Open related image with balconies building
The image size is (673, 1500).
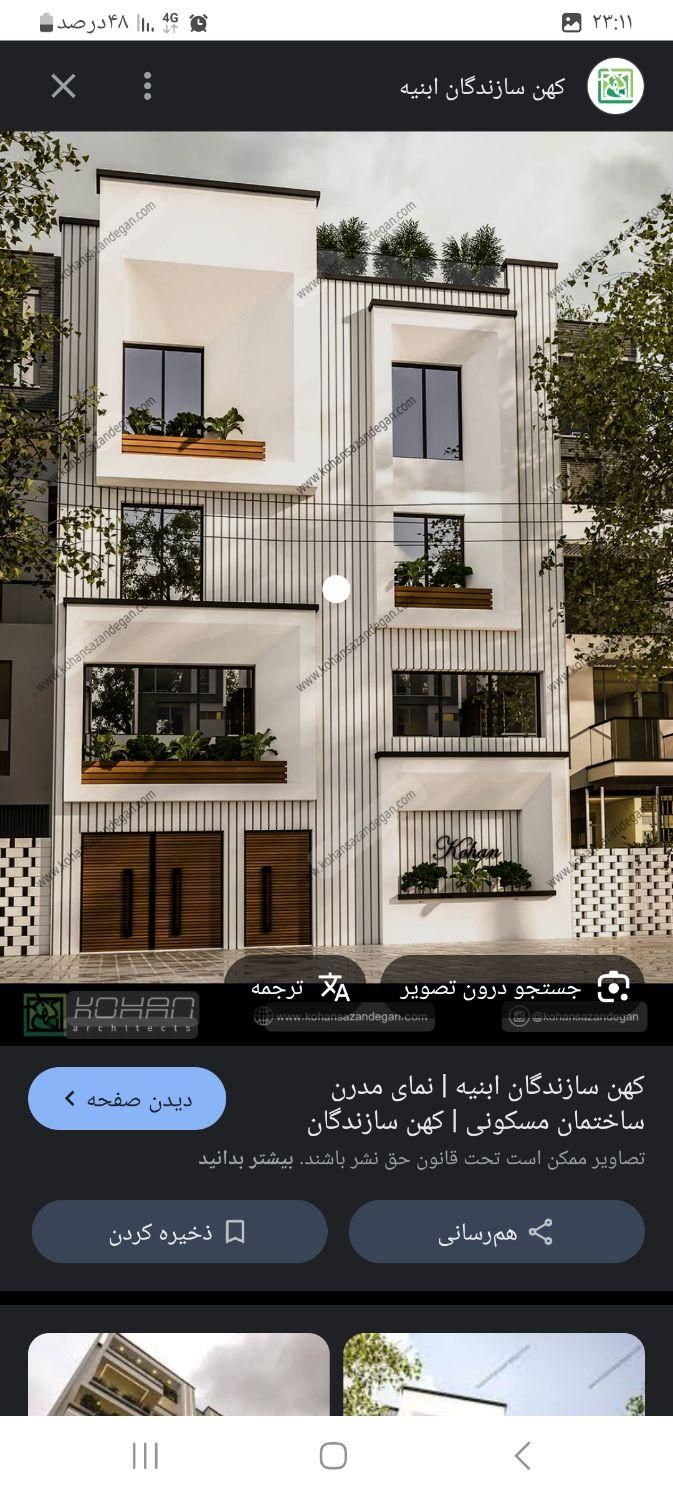coord(178,1374)
